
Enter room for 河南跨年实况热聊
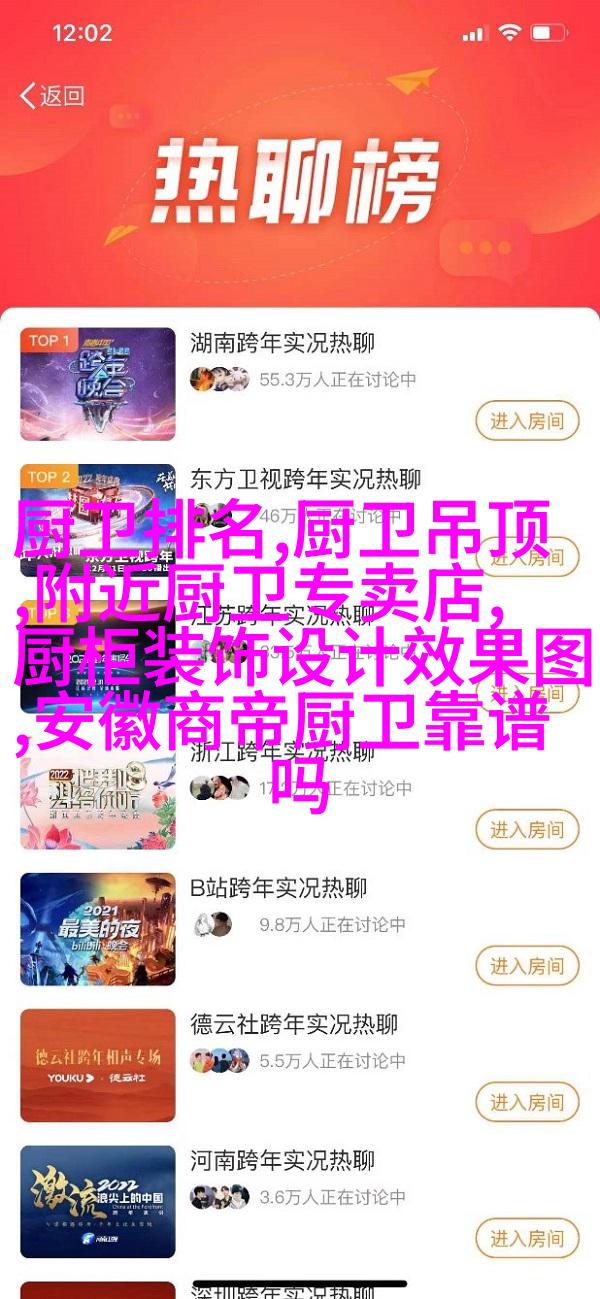[526, 1239]
